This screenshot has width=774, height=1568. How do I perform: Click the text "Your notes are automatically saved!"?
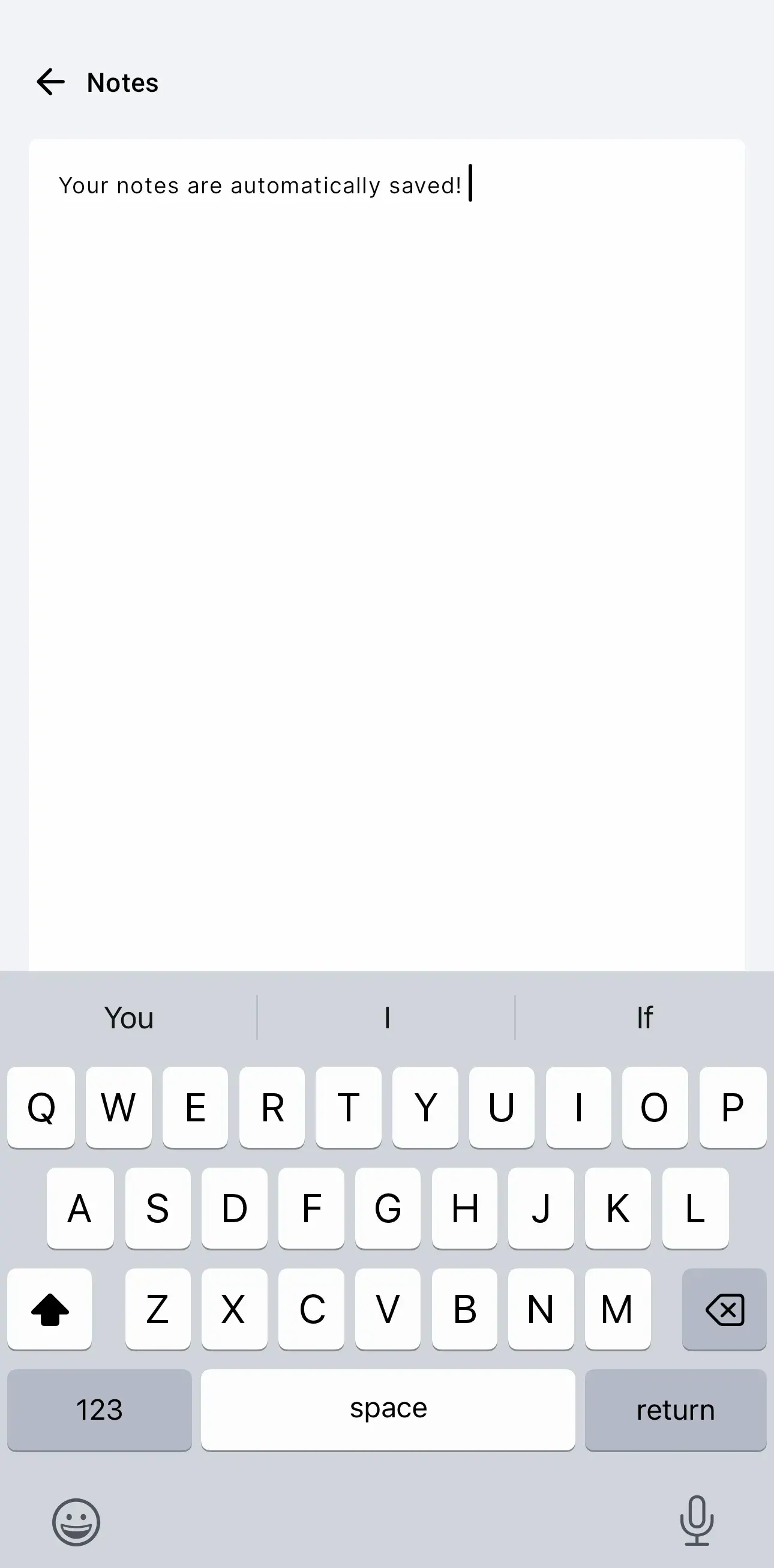(x=262, y=185)
